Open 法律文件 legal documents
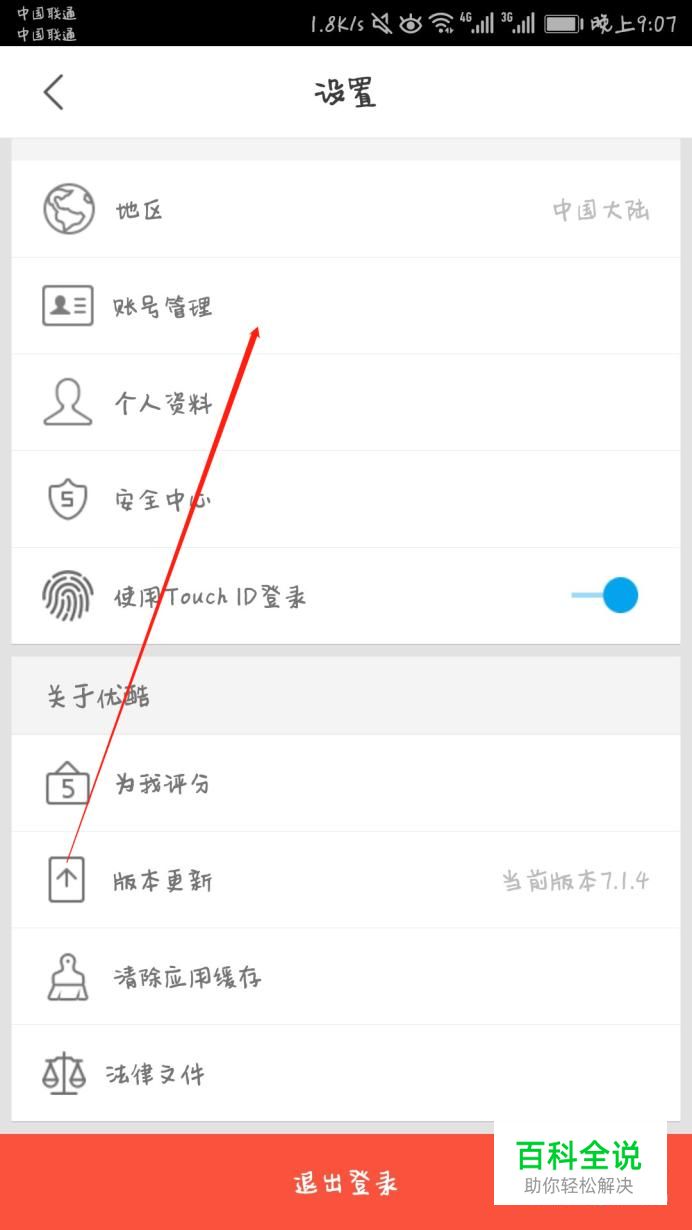The image size is (692, 1230). pos(346,1074)
